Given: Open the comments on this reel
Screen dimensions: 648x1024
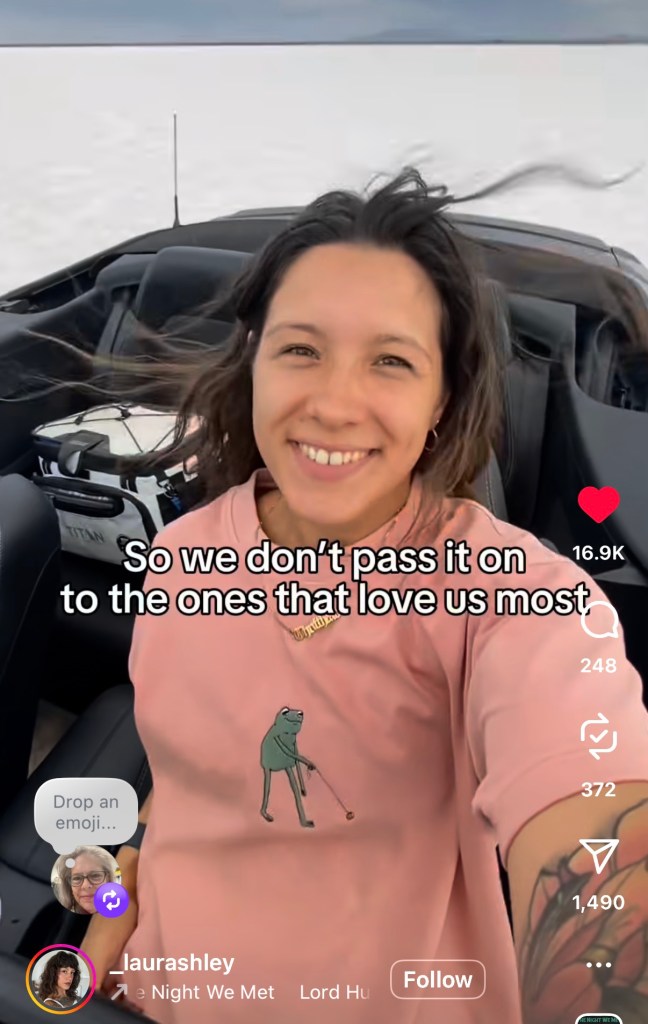Looking at the screenshot, I should tap(598, 624).
